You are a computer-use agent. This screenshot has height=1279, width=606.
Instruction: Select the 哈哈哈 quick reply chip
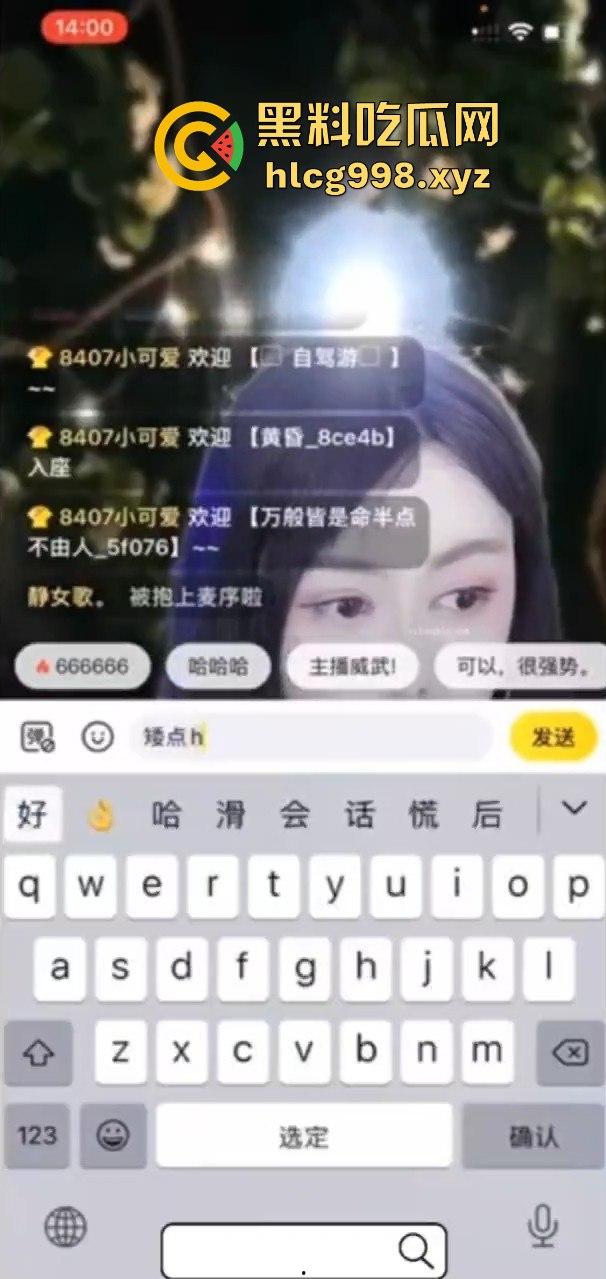[218, 667]
